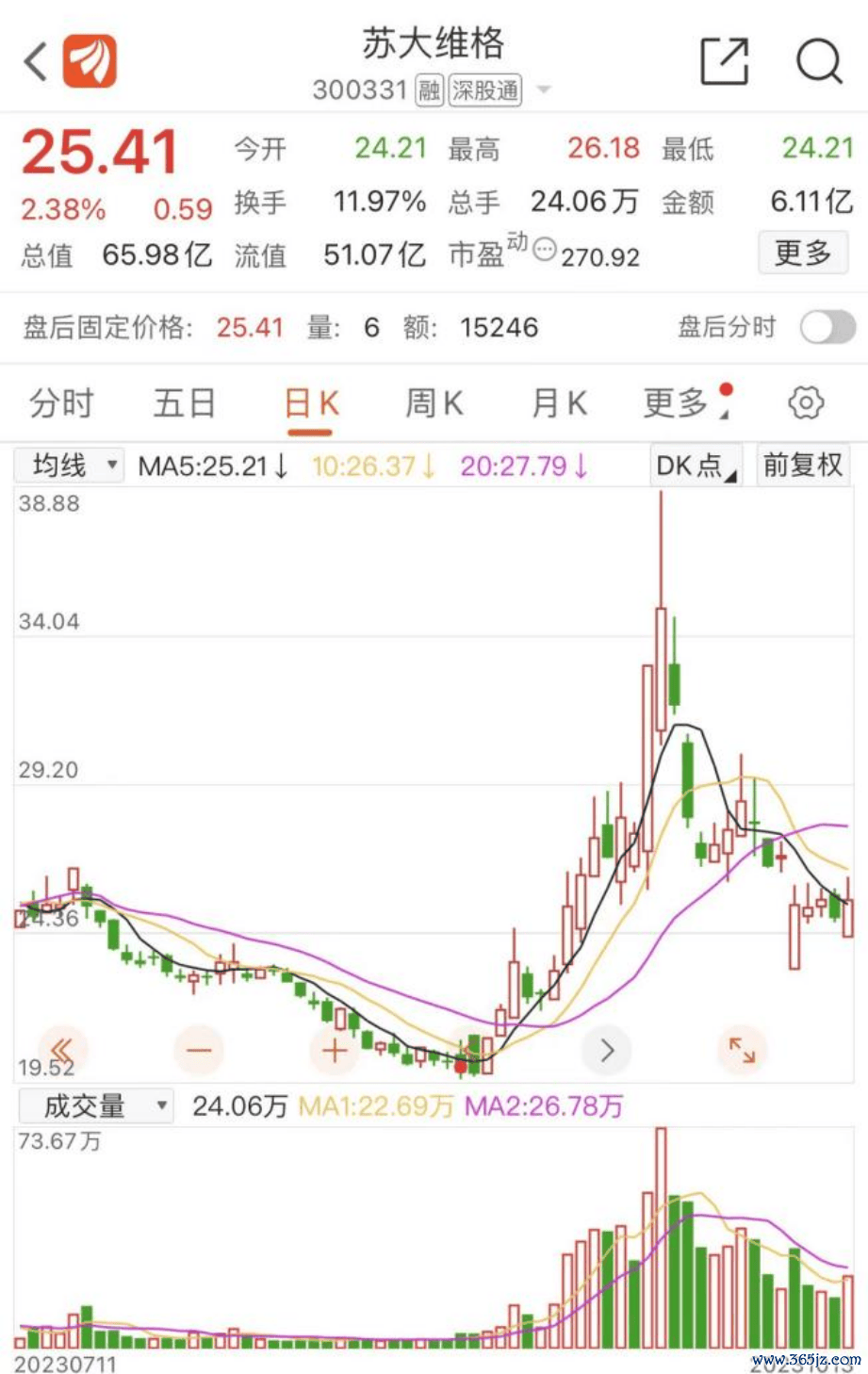This screenshot has width=868, height=1374.
Task: Expand the 更多 chart period options
Action: click(x=680, y=403)
